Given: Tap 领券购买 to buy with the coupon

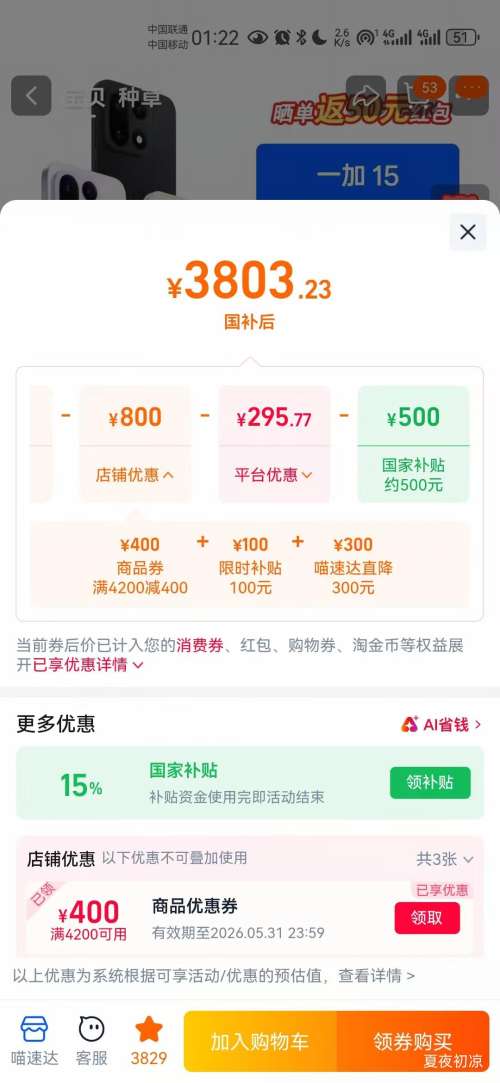Looking at the screenshot, I should [413, 1042].
